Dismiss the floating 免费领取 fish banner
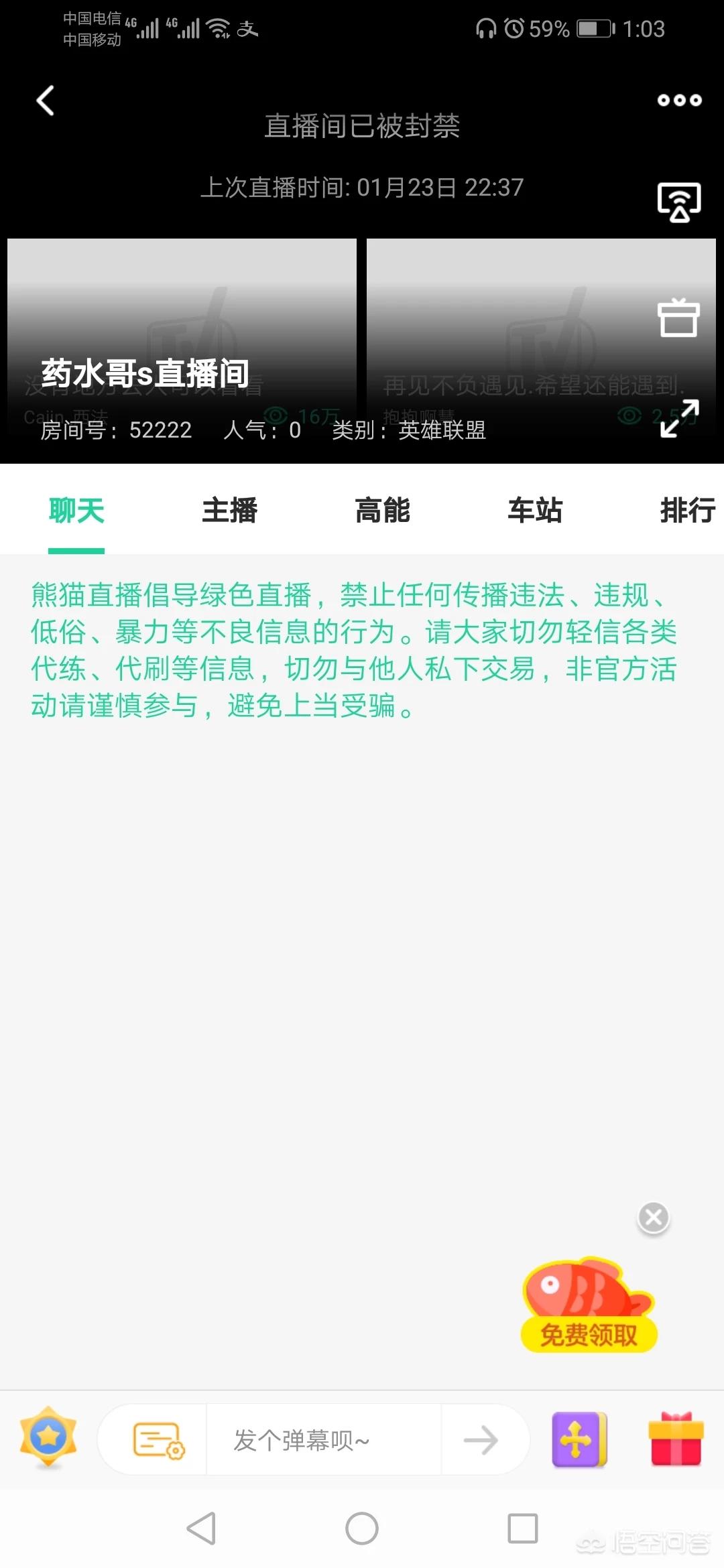 pyautogui.click(x=654, y=1218)
